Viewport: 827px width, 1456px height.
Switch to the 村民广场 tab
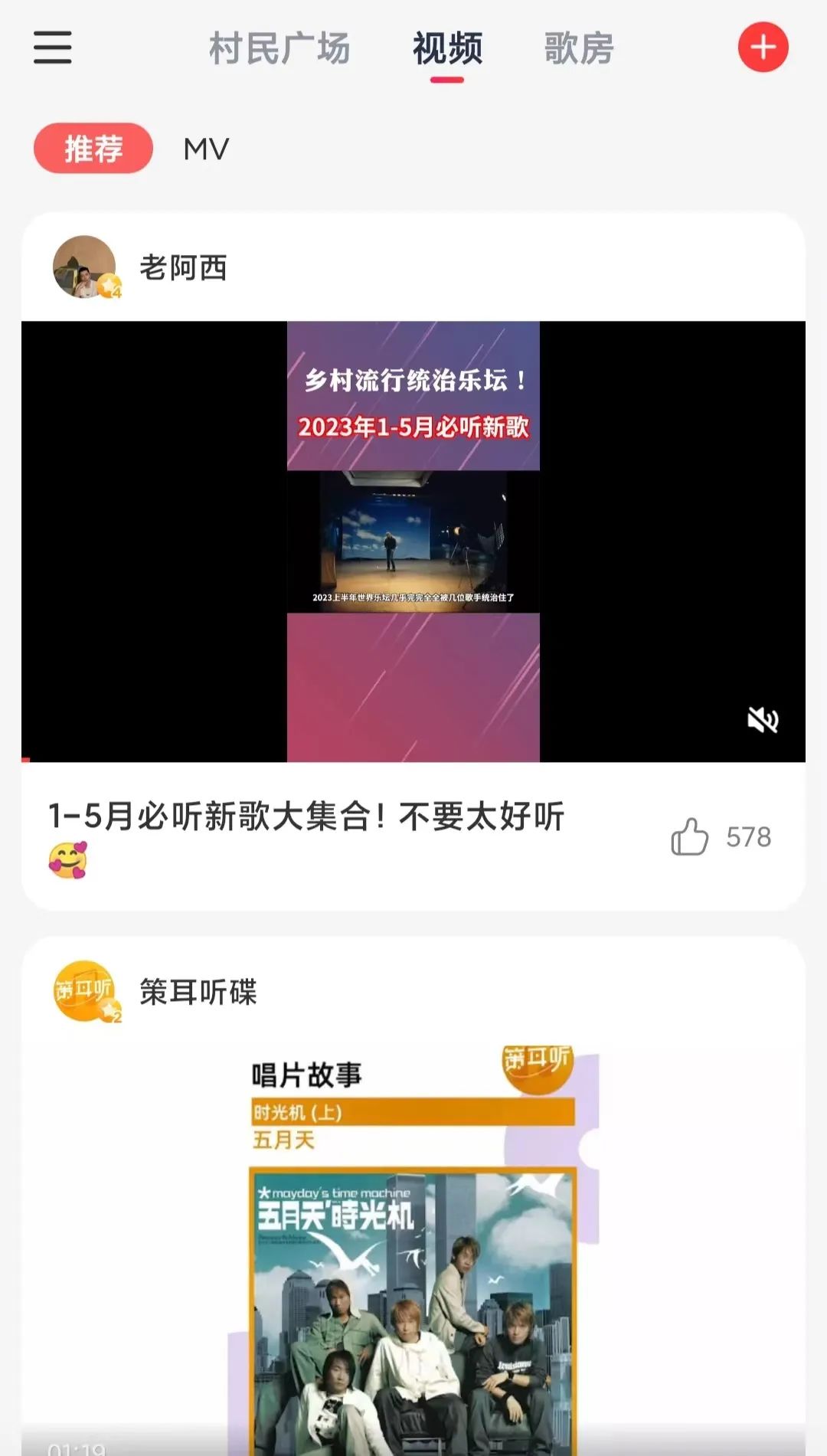(x=279, y=47)
